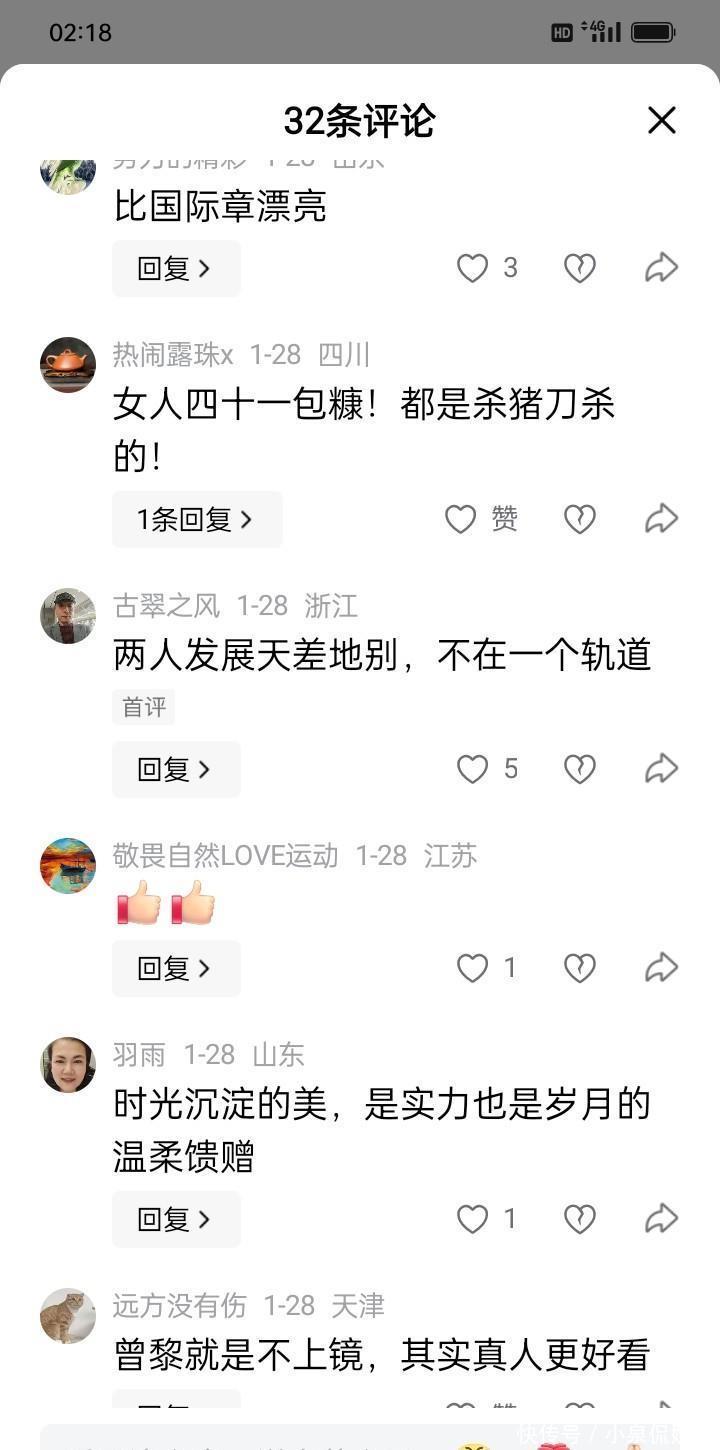Reply to 敬畏自然LOVE运动's thumbs-up comment
Viewport: 720px width, 1450px height.
pyautogui.click(x=176, y=968)
